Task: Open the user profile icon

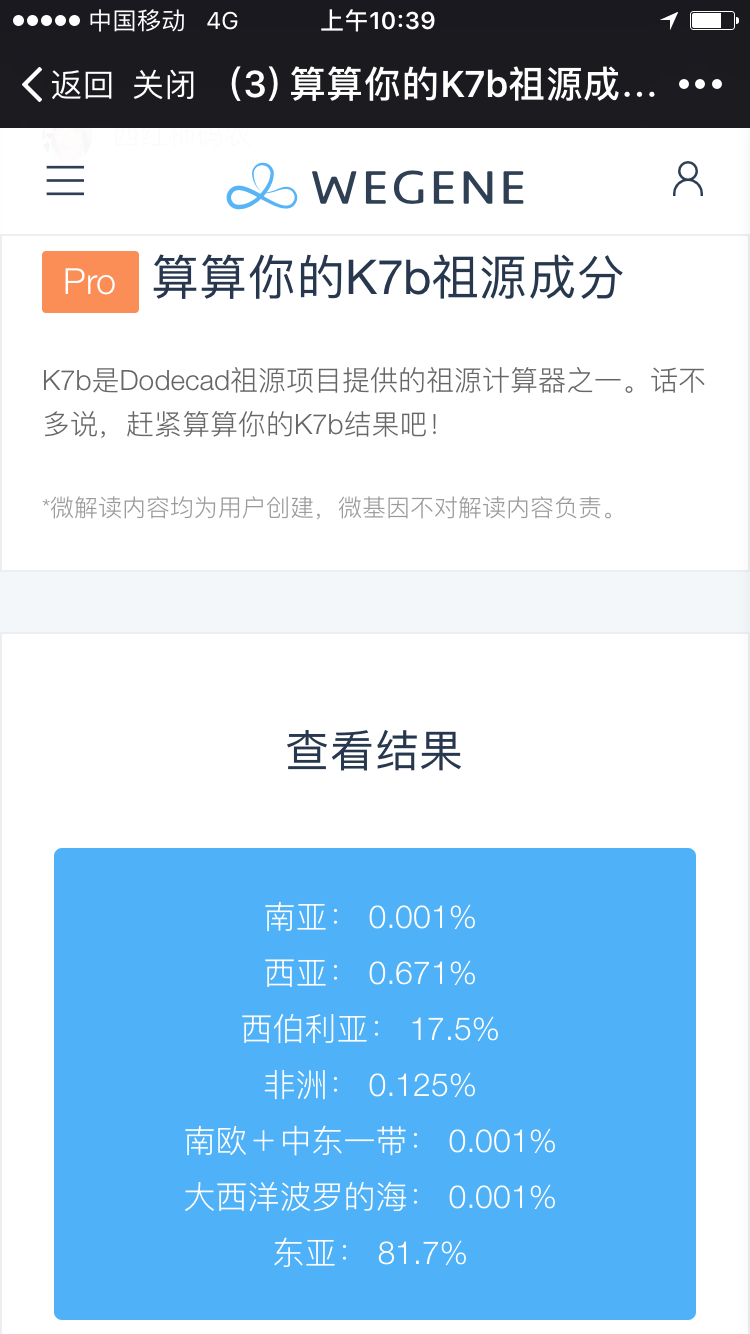Action: pyautogui.click(x=688, y=180)
